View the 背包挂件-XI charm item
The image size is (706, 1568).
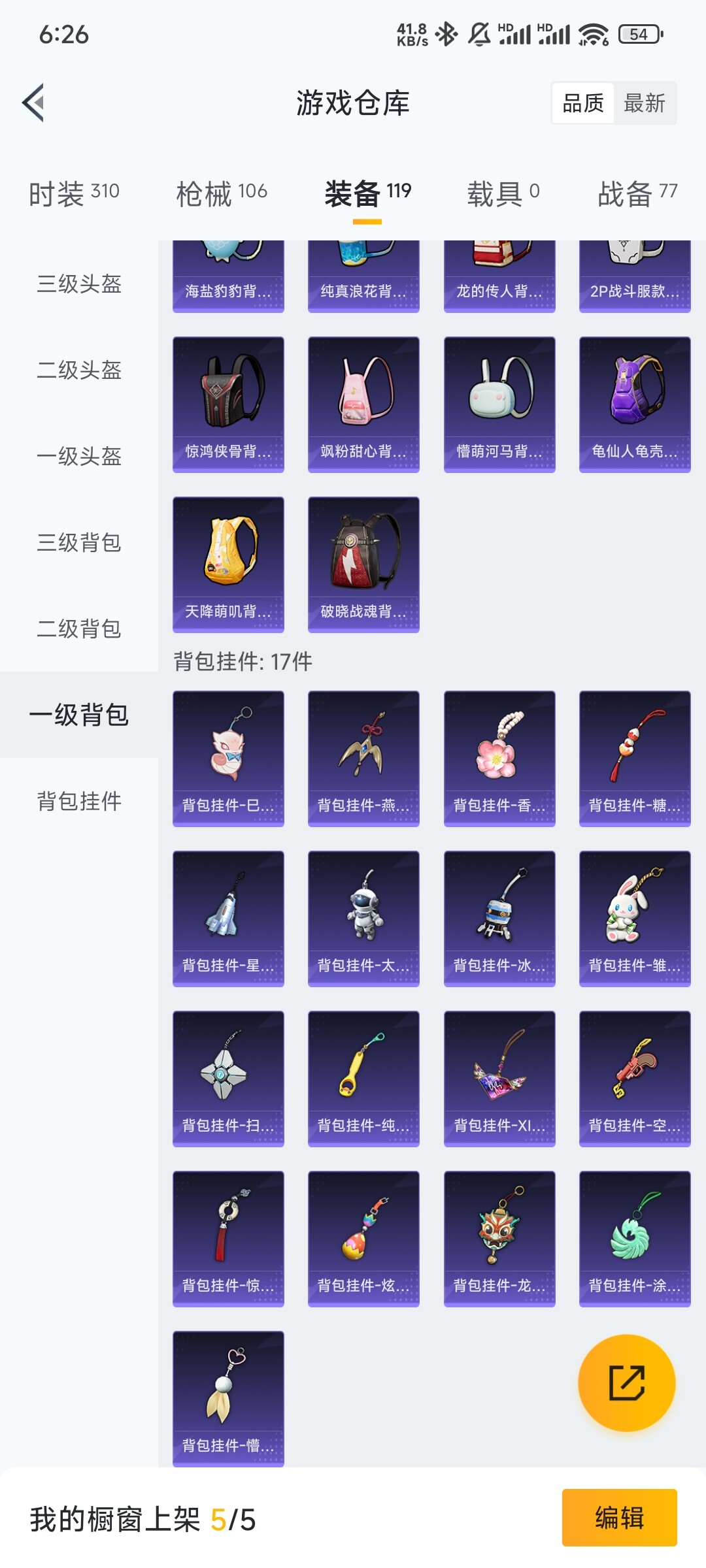[x=499, y=1078]
